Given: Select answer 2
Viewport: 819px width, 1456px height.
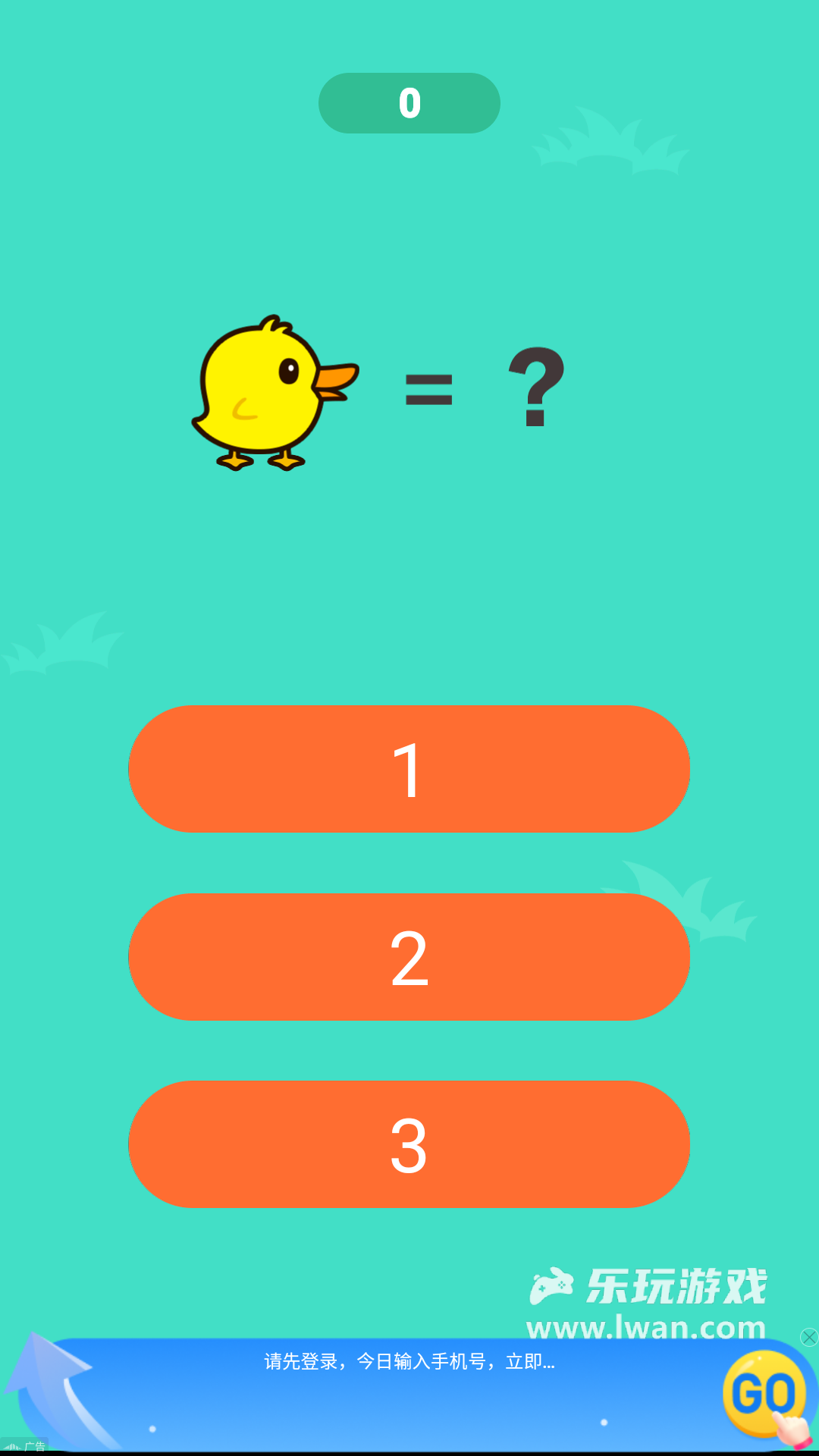Looking at the screenshot, I should [409, 957].
